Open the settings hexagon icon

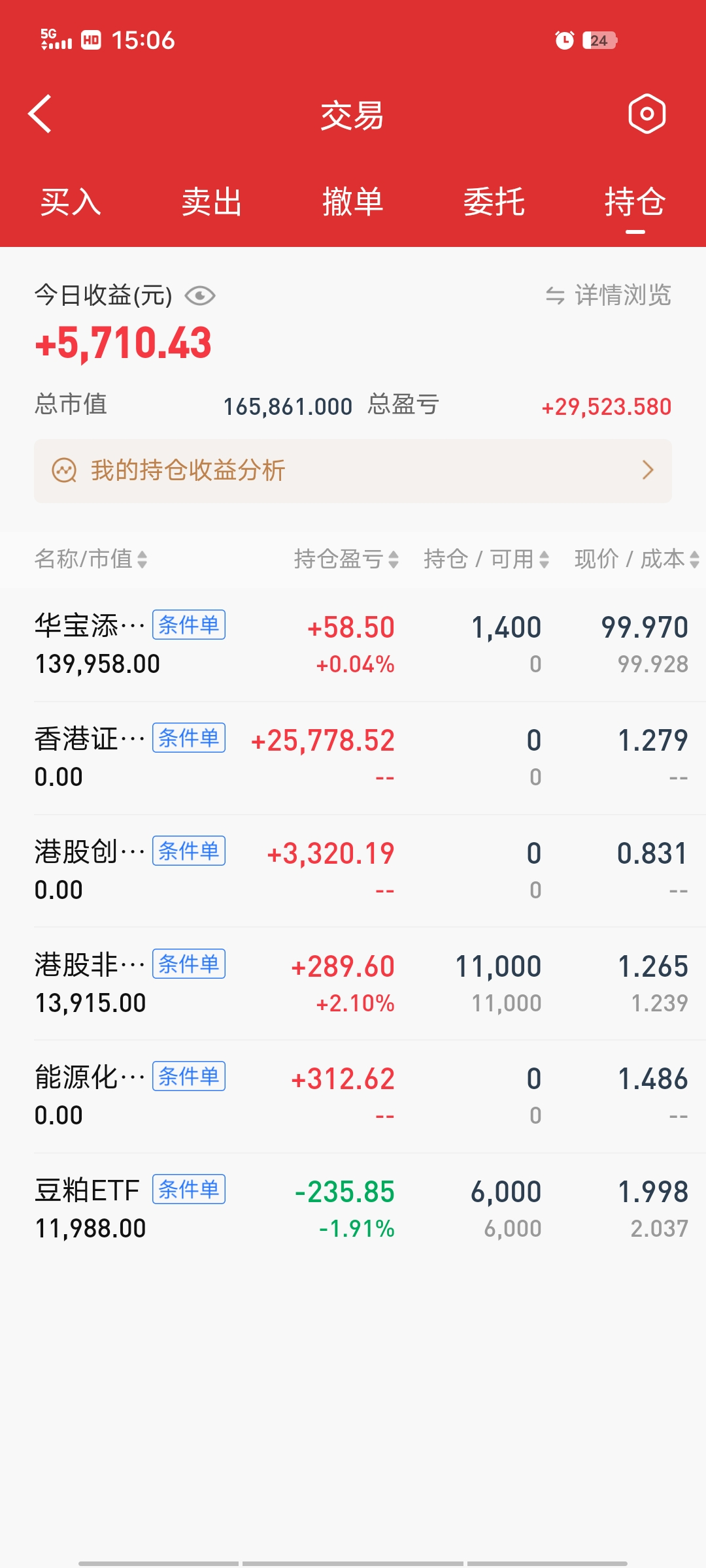[647, 114]
